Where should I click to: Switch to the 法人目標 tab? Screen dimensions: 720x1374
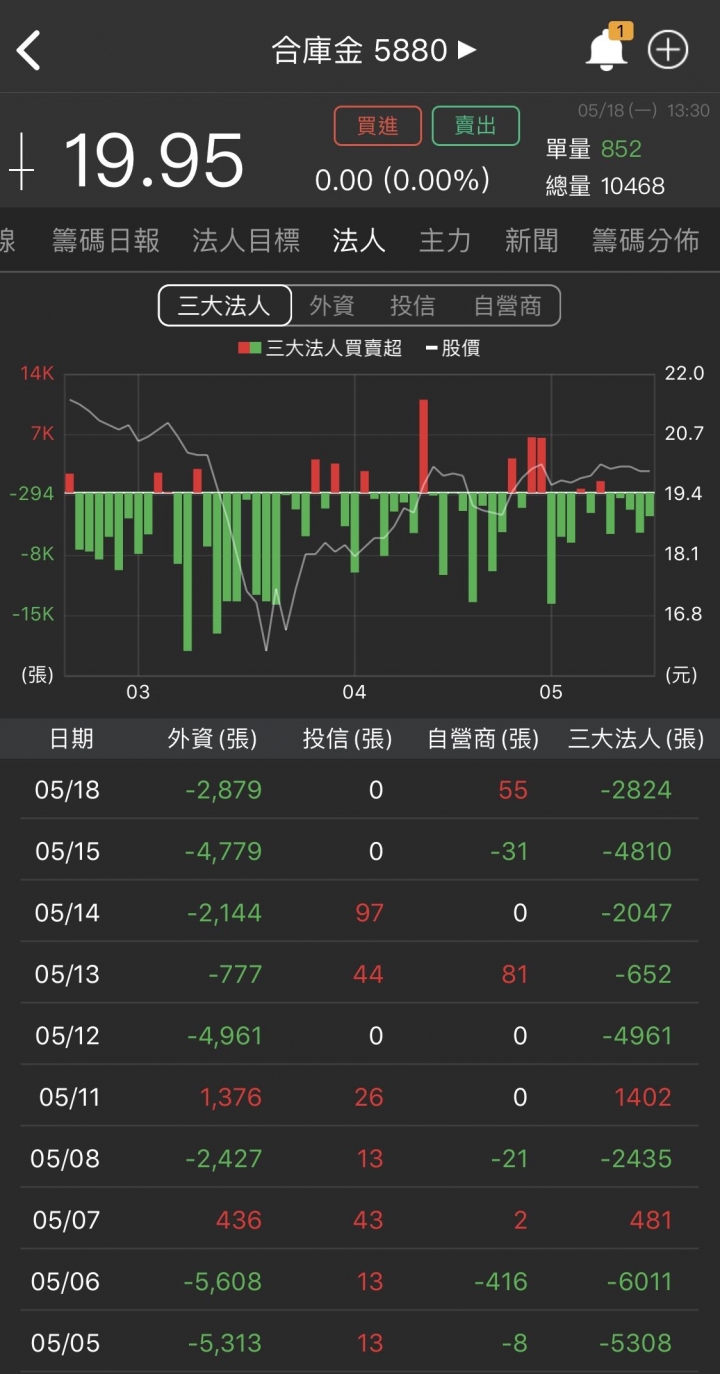coord(246,240)
